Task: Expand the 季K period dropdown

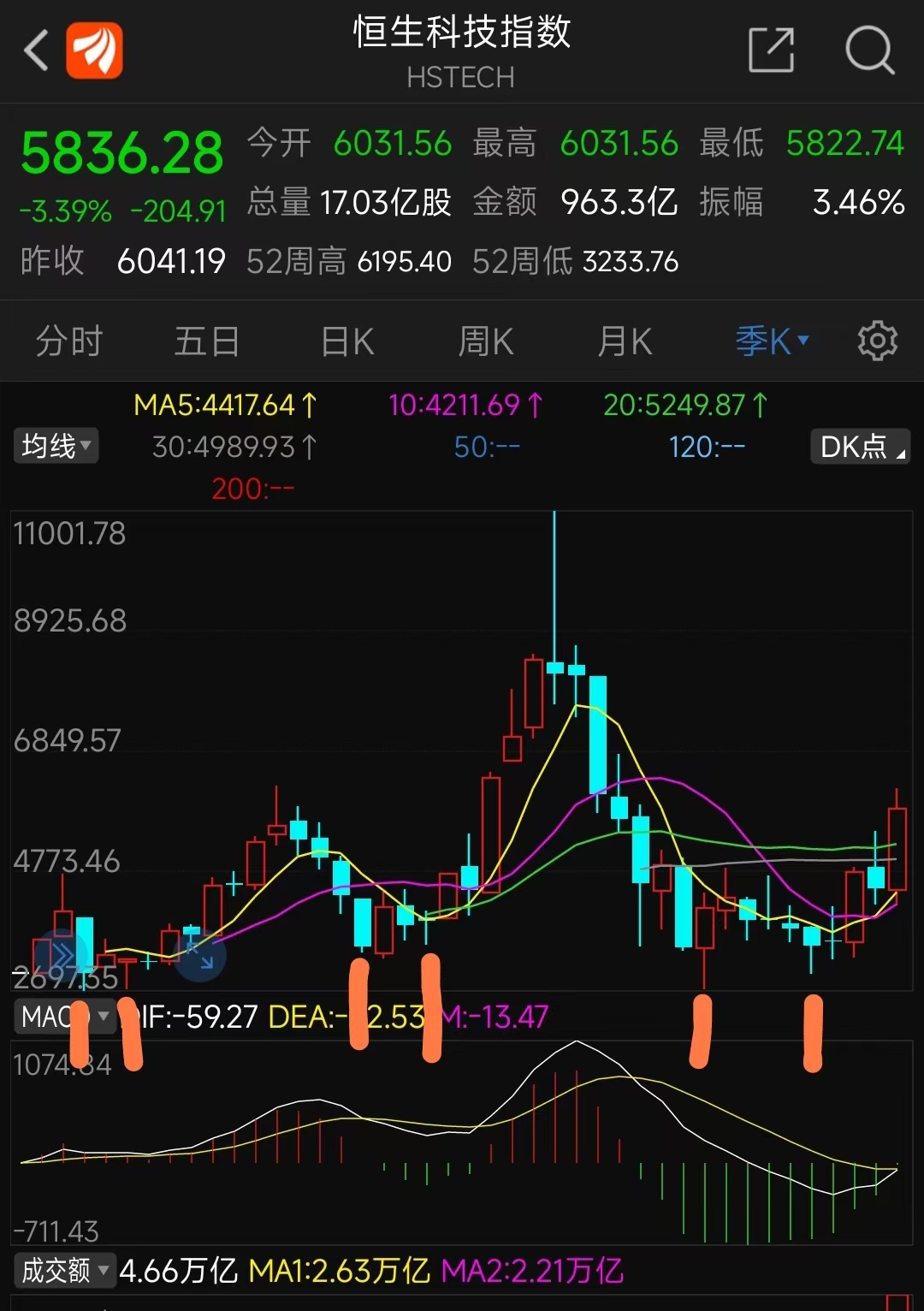Action: coord(771,341)
